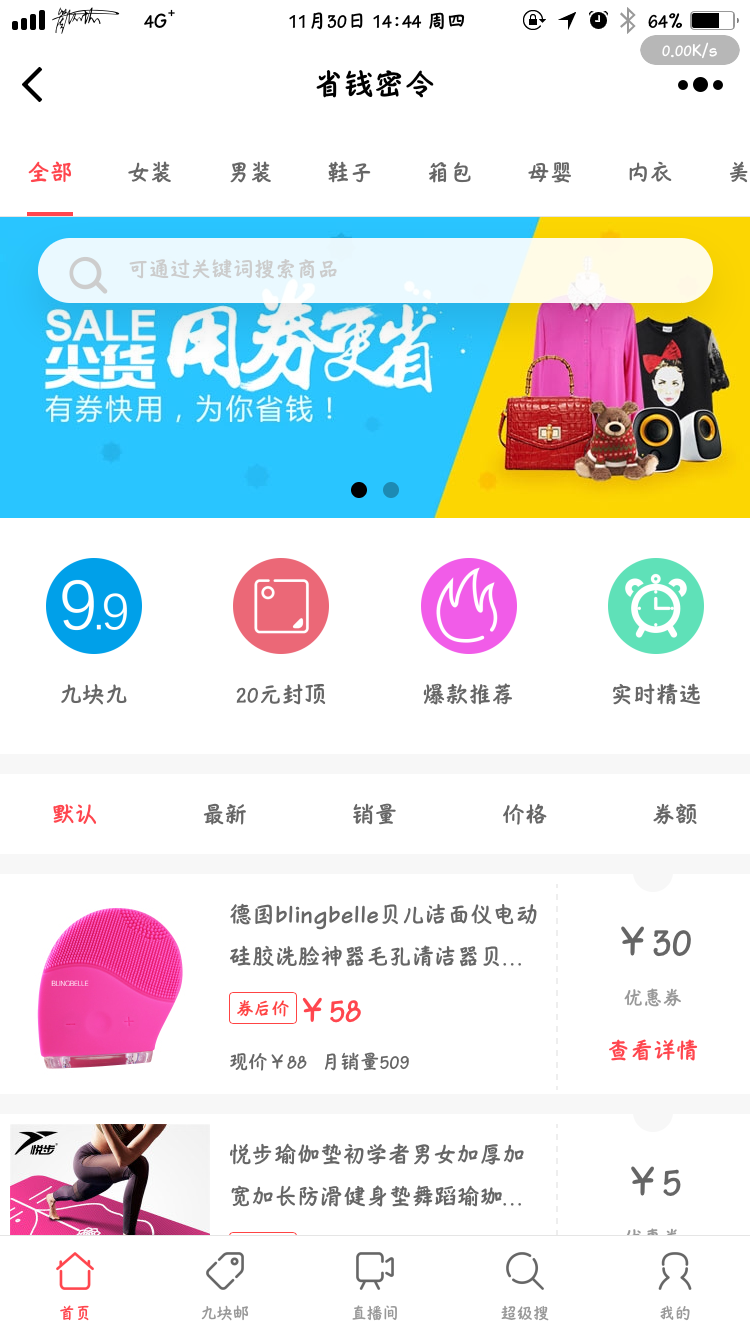Select the 鞋子 category tab
The height and width of the screenshot is (1334, 750).
[x=350, y=173]
